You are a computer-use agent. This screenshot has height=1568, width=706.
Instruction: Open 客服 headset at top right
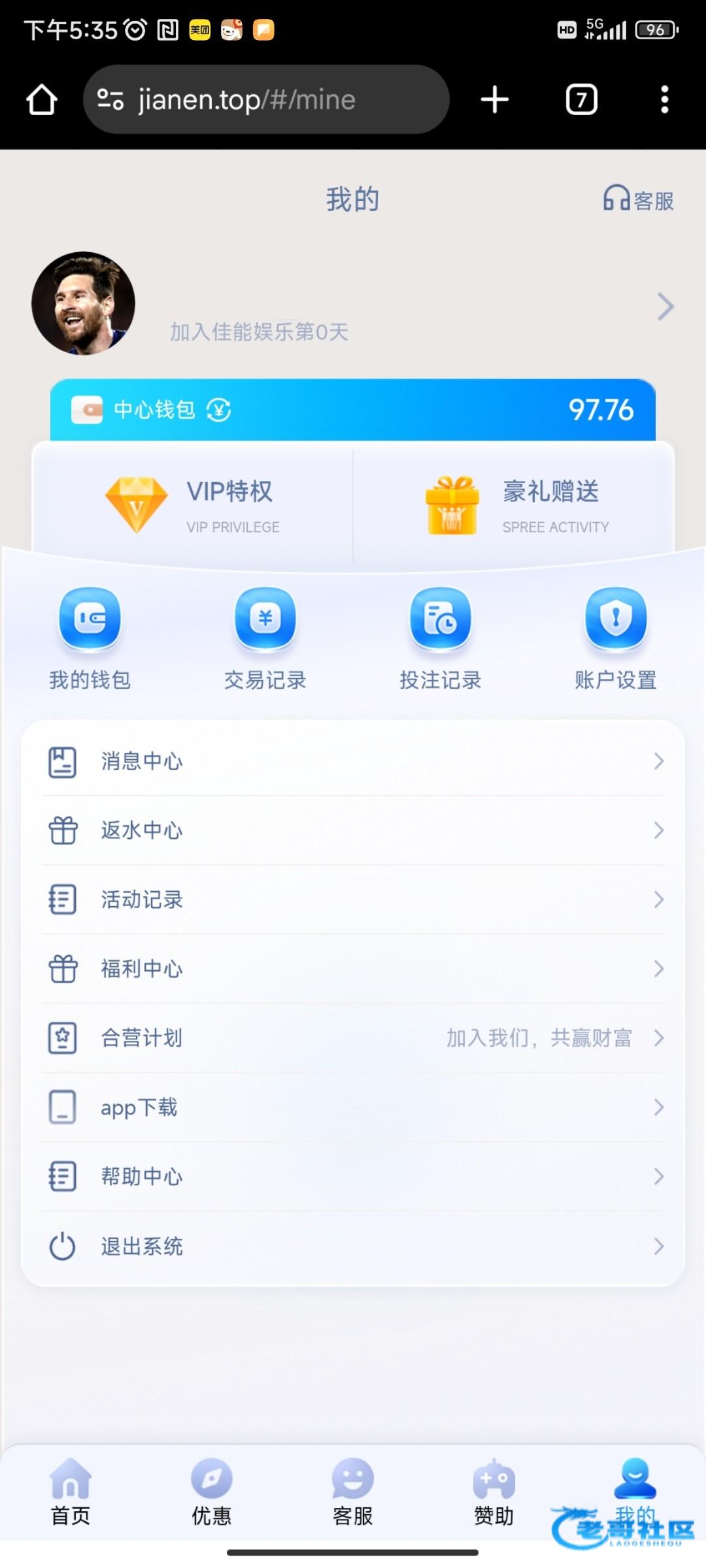click(x=638, y=199)
